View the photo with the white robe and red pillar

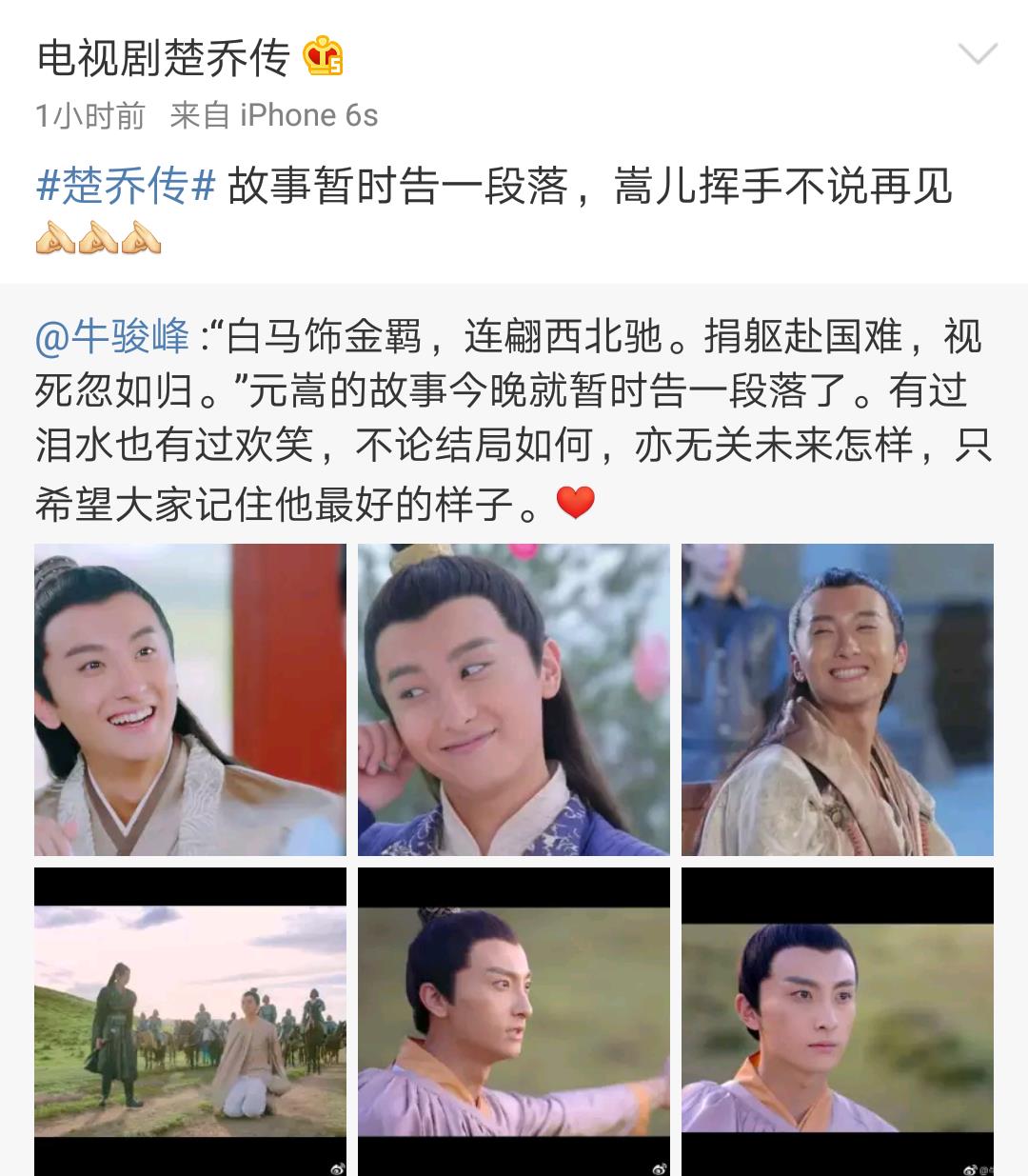pos(190,699)
